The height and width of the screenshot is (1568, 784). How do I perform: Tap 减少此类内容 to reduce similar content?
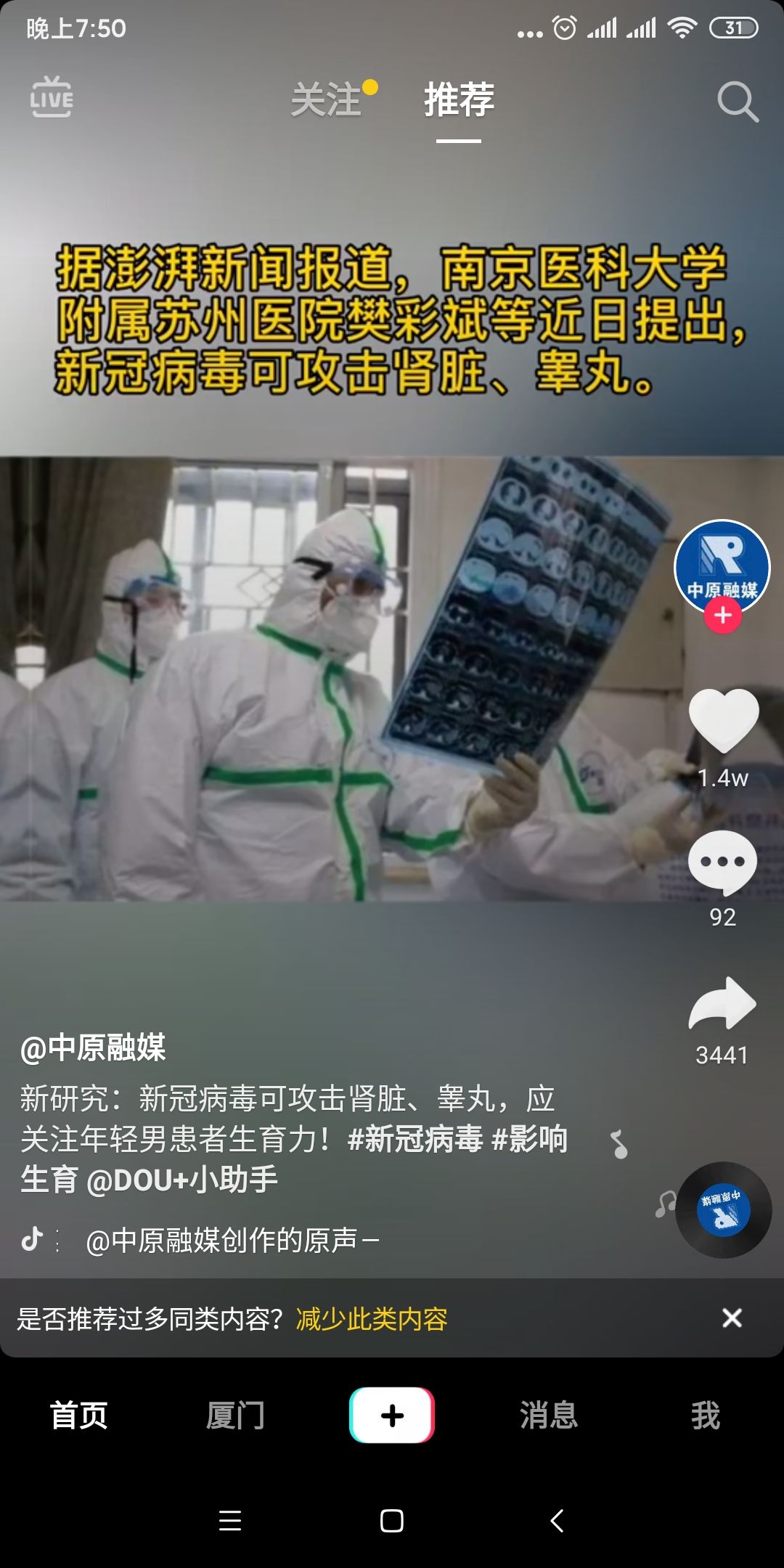371,1319
